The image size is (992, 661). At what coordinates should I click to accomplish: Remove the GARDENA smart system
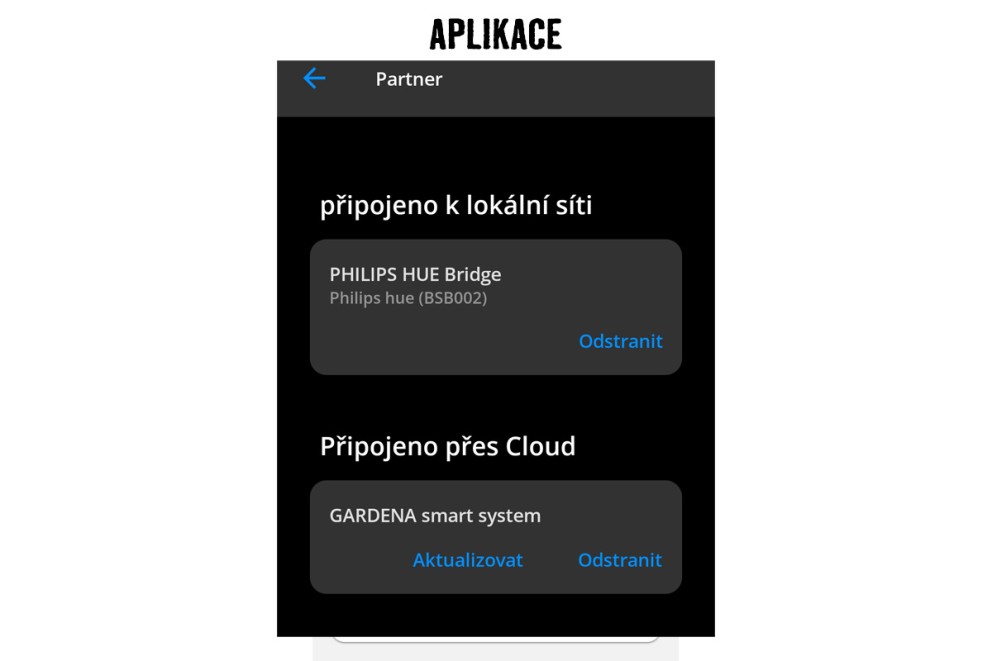point(619,560)
